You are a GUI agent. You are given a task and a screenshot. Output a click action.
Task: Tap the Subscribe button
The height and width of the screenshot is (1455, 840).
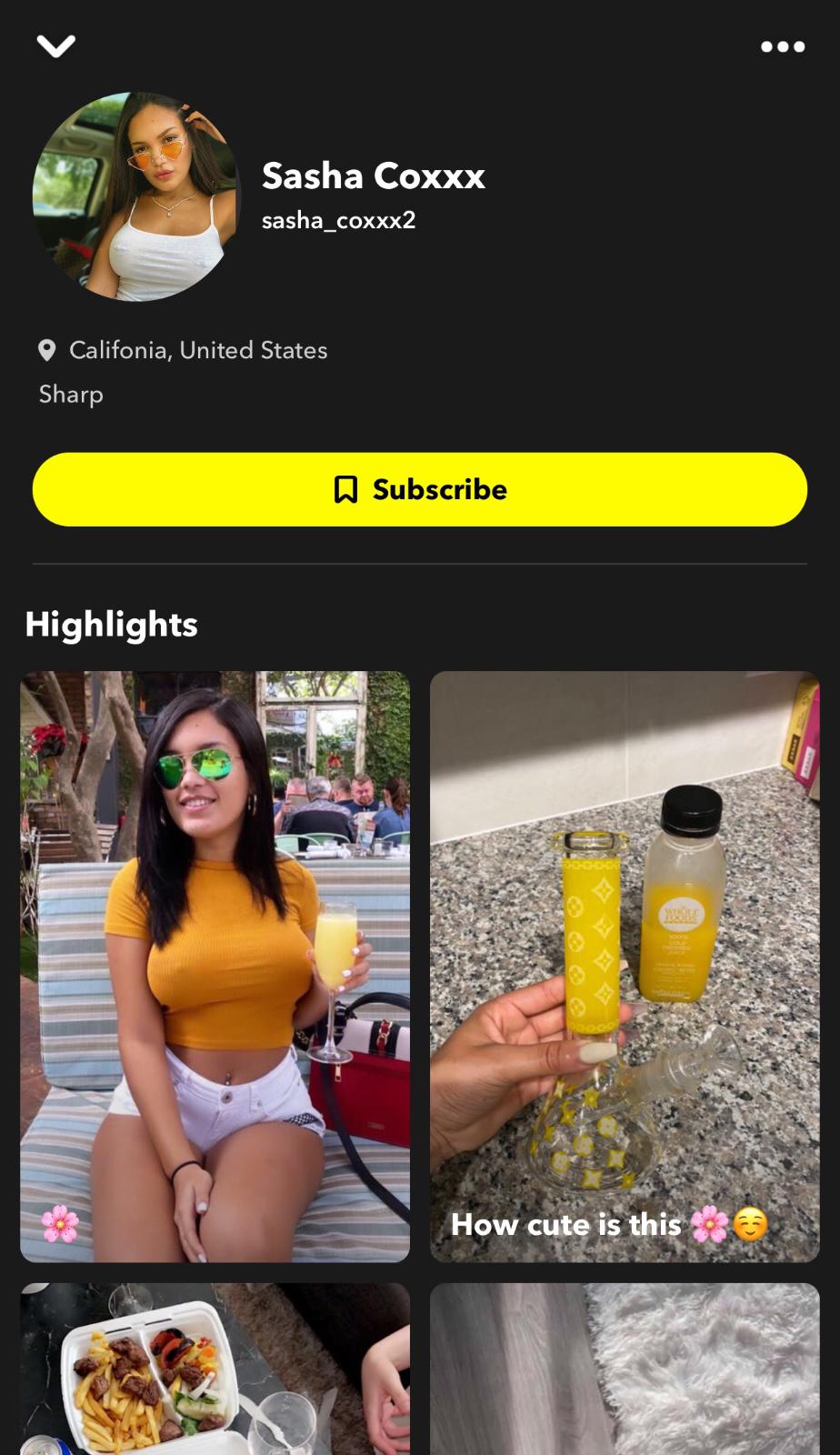pos(420,489)
